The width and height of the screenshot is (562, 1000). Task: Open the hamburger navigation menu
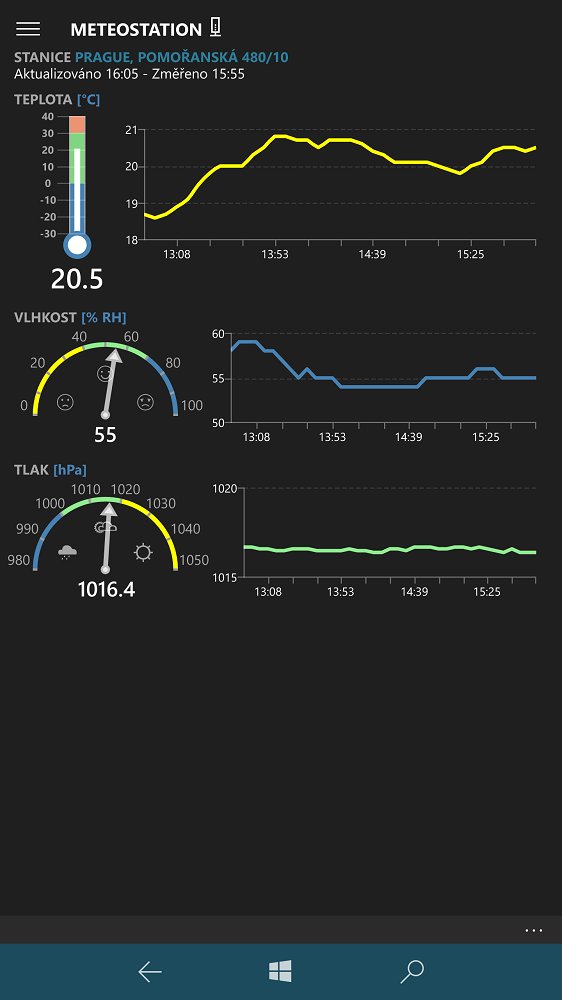coord(28,29)
